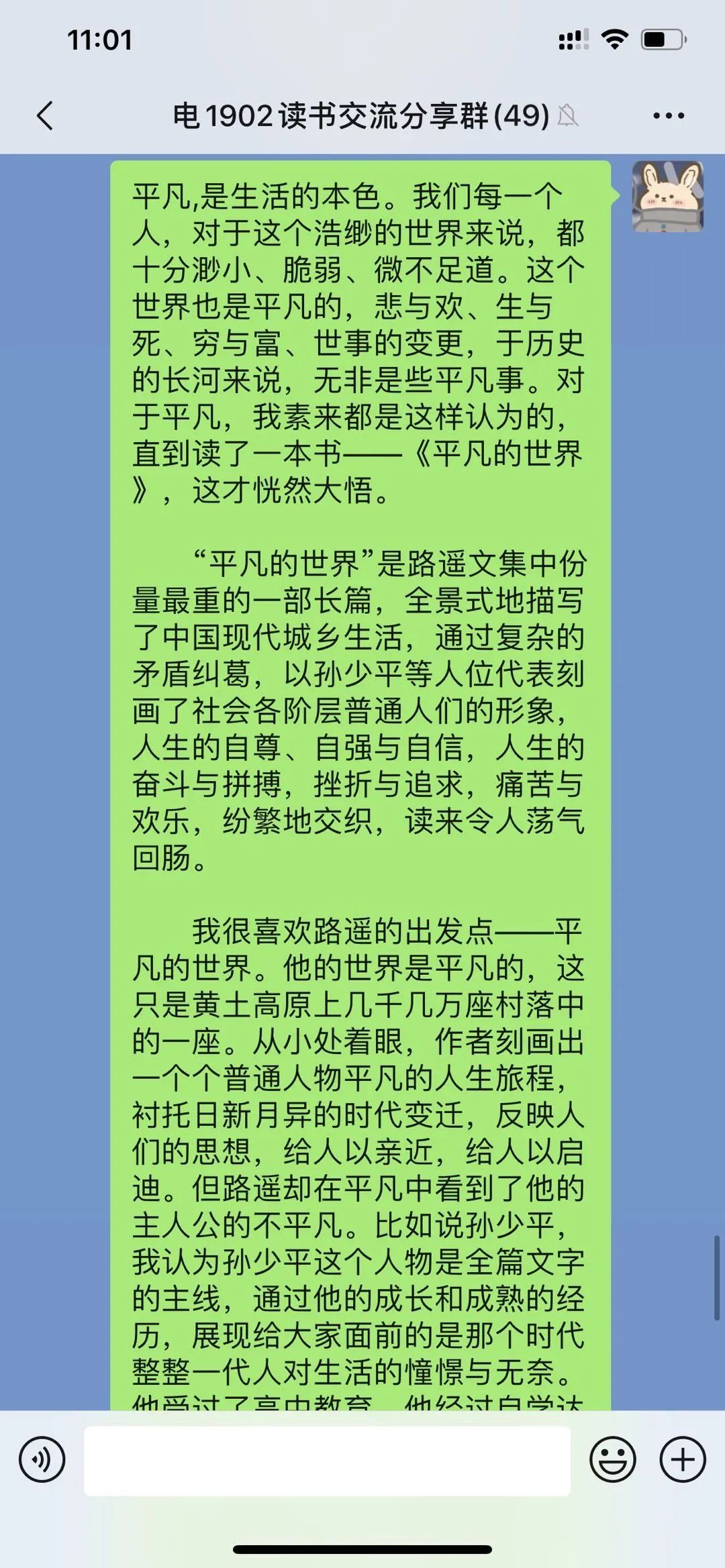This screenshot has width=725, height=1568.
Task: Go back from the group chat
Action: coord(45,115)
